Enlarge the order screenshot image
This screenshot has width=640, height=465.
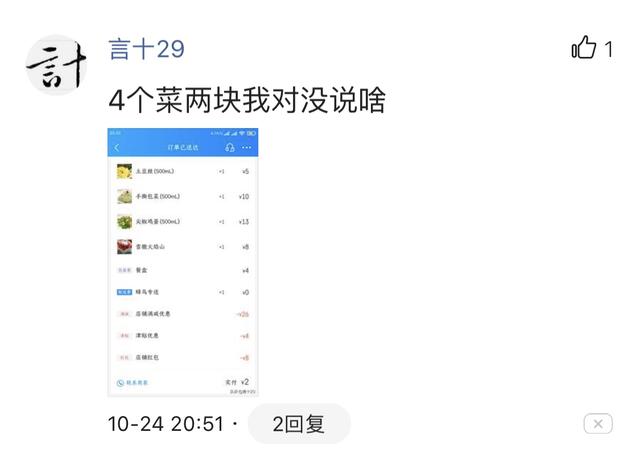click(x=183, y=262)
